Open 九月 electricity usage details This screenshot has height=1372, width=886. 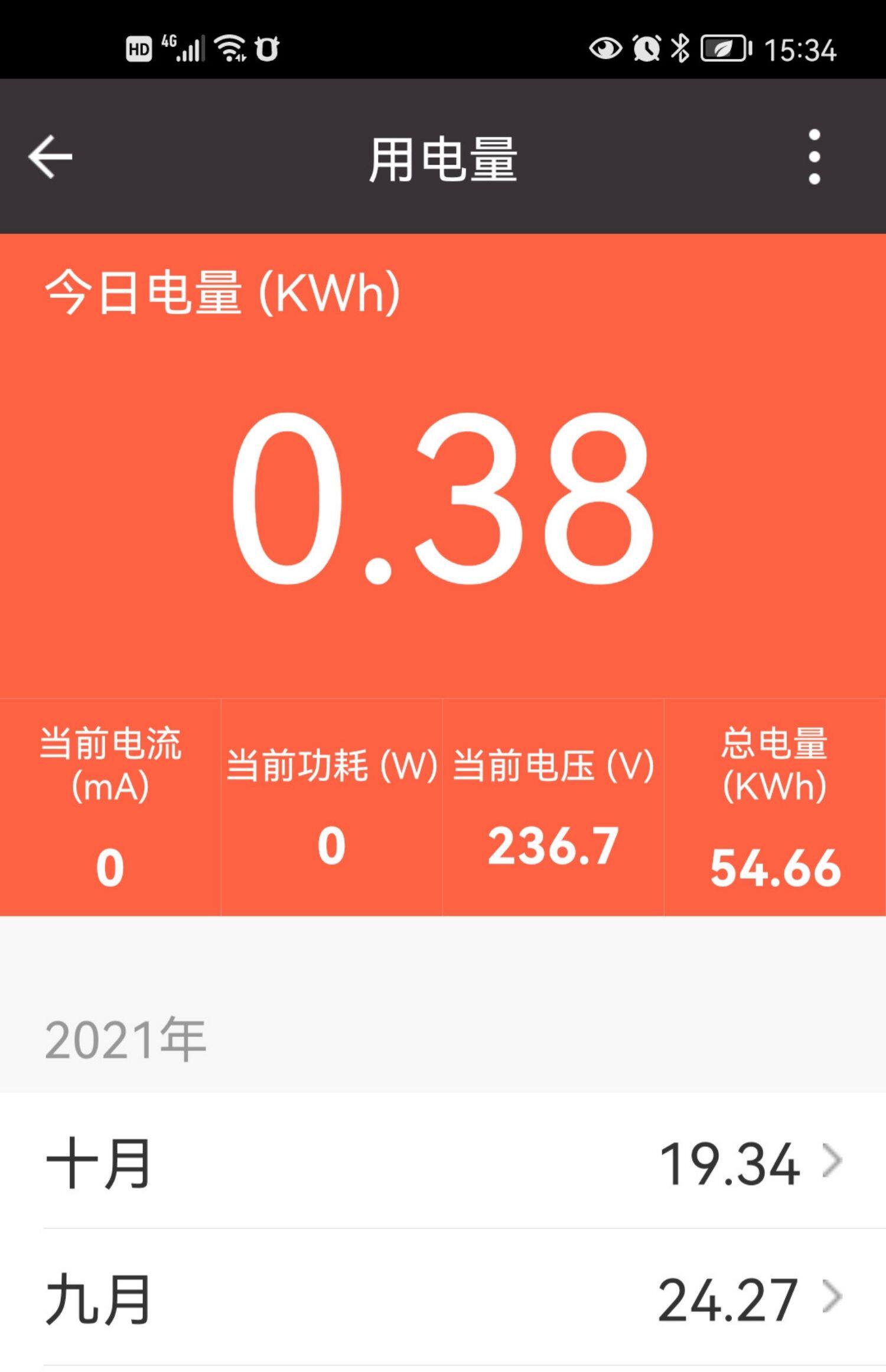coord(443,1298)
